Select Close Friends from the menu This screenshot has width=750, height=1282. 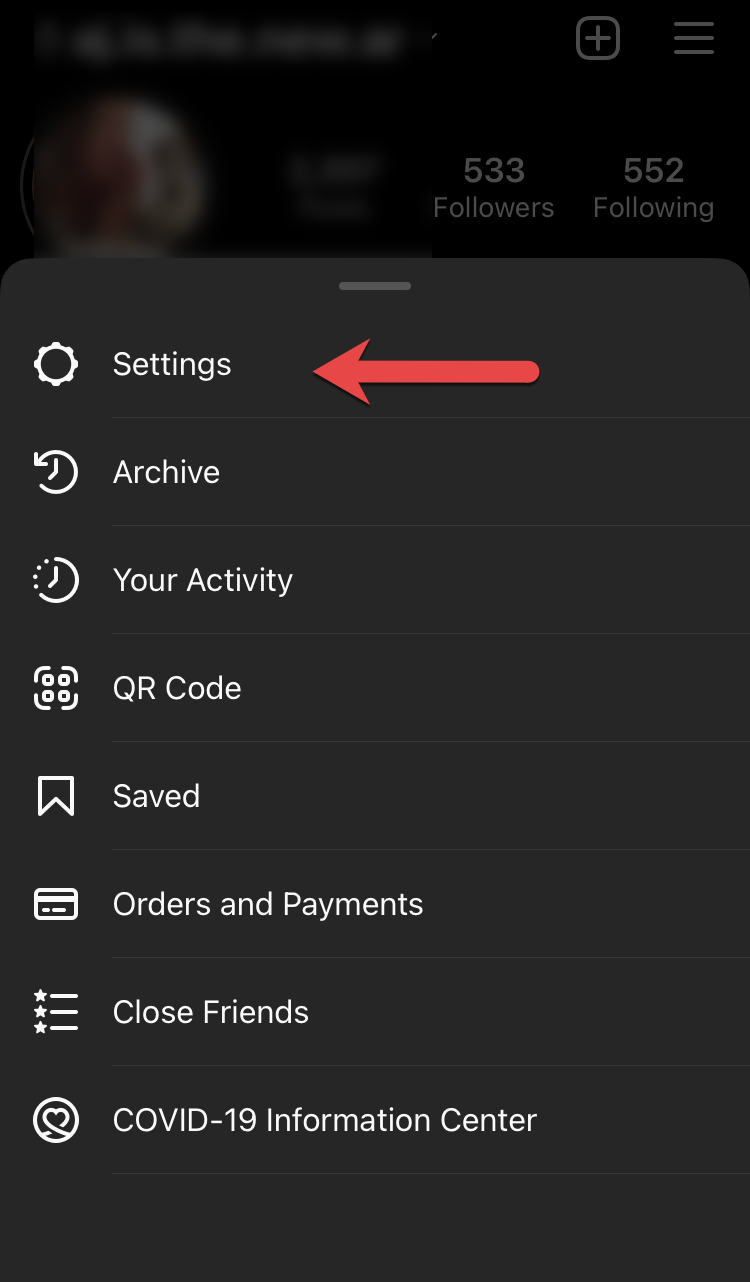[x=211, y=1012]
